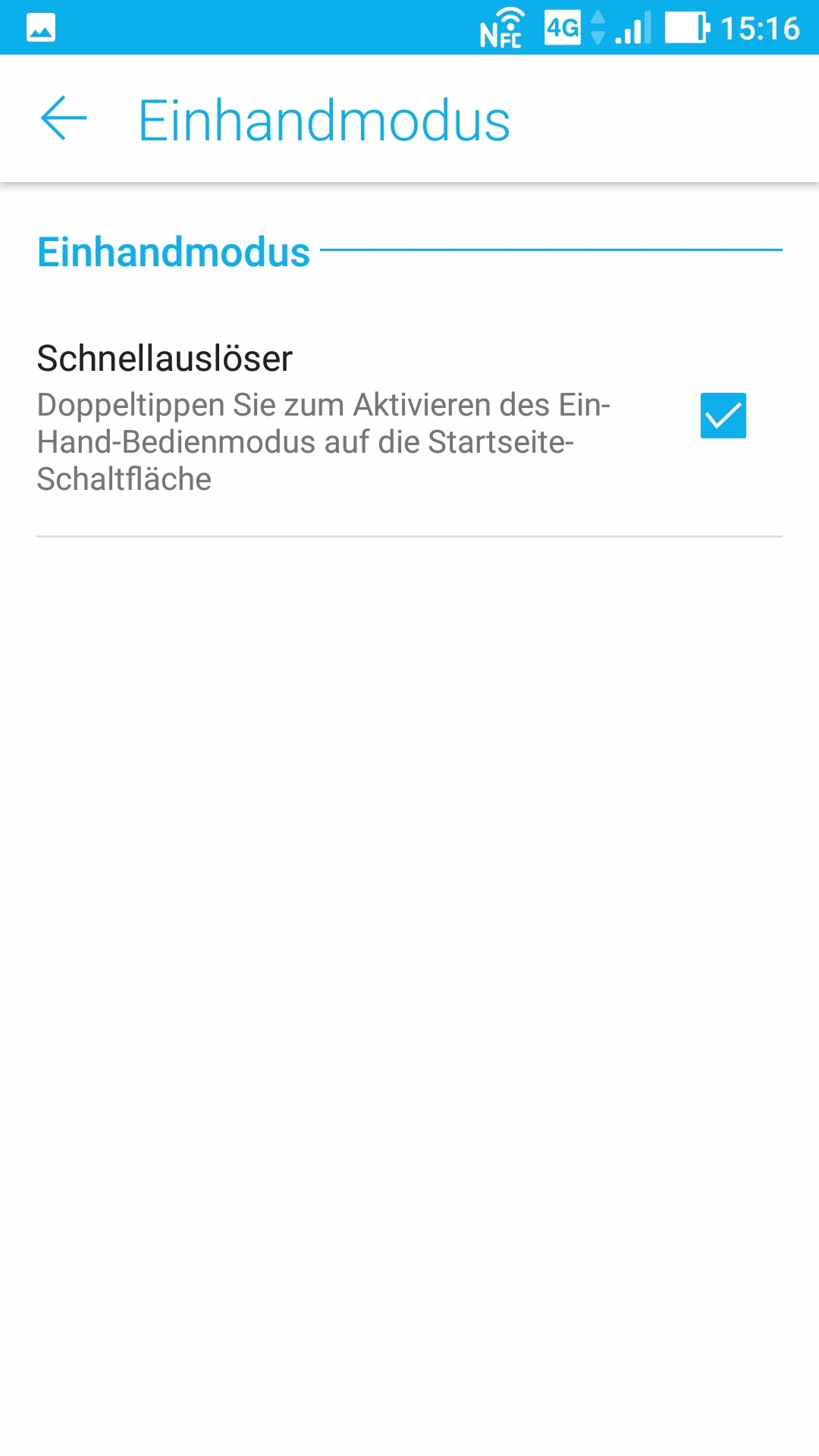This screenshot has width=819, height=1456.
Task: Go back from Einhandmodus settings
Action: [64, 119]
